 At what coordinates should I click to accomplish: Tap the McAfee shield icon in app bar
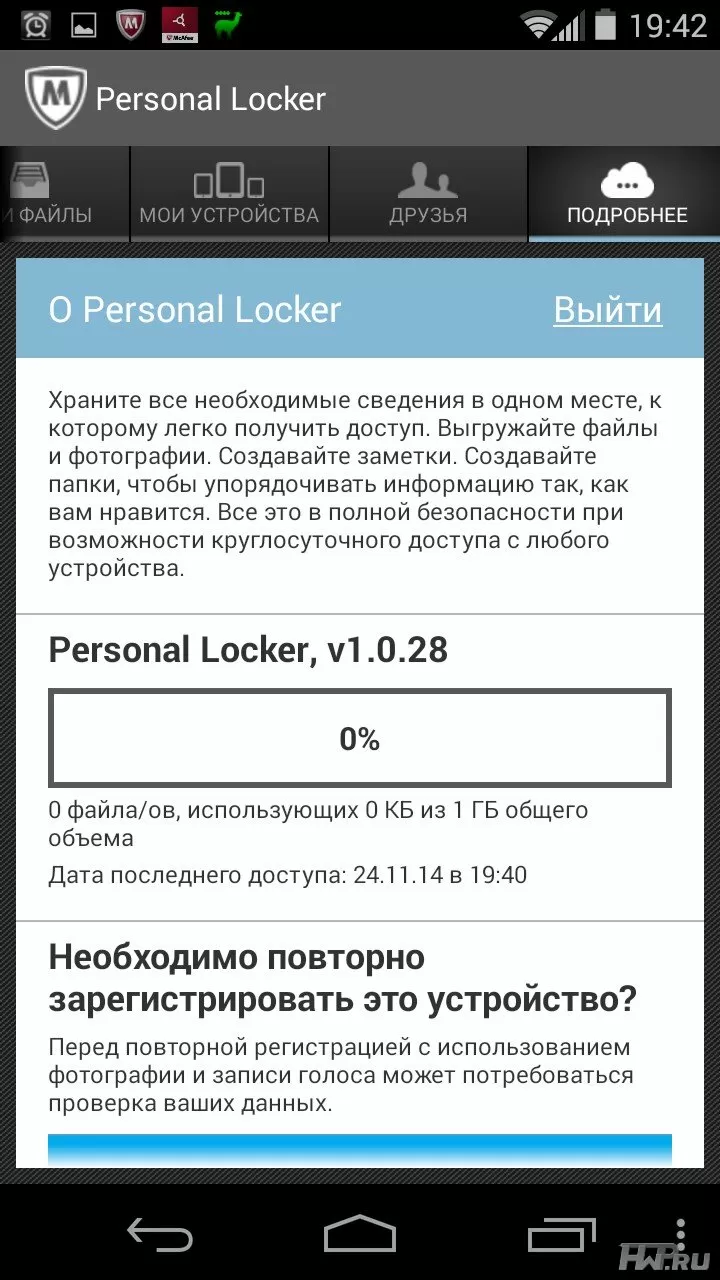point(55,98)
